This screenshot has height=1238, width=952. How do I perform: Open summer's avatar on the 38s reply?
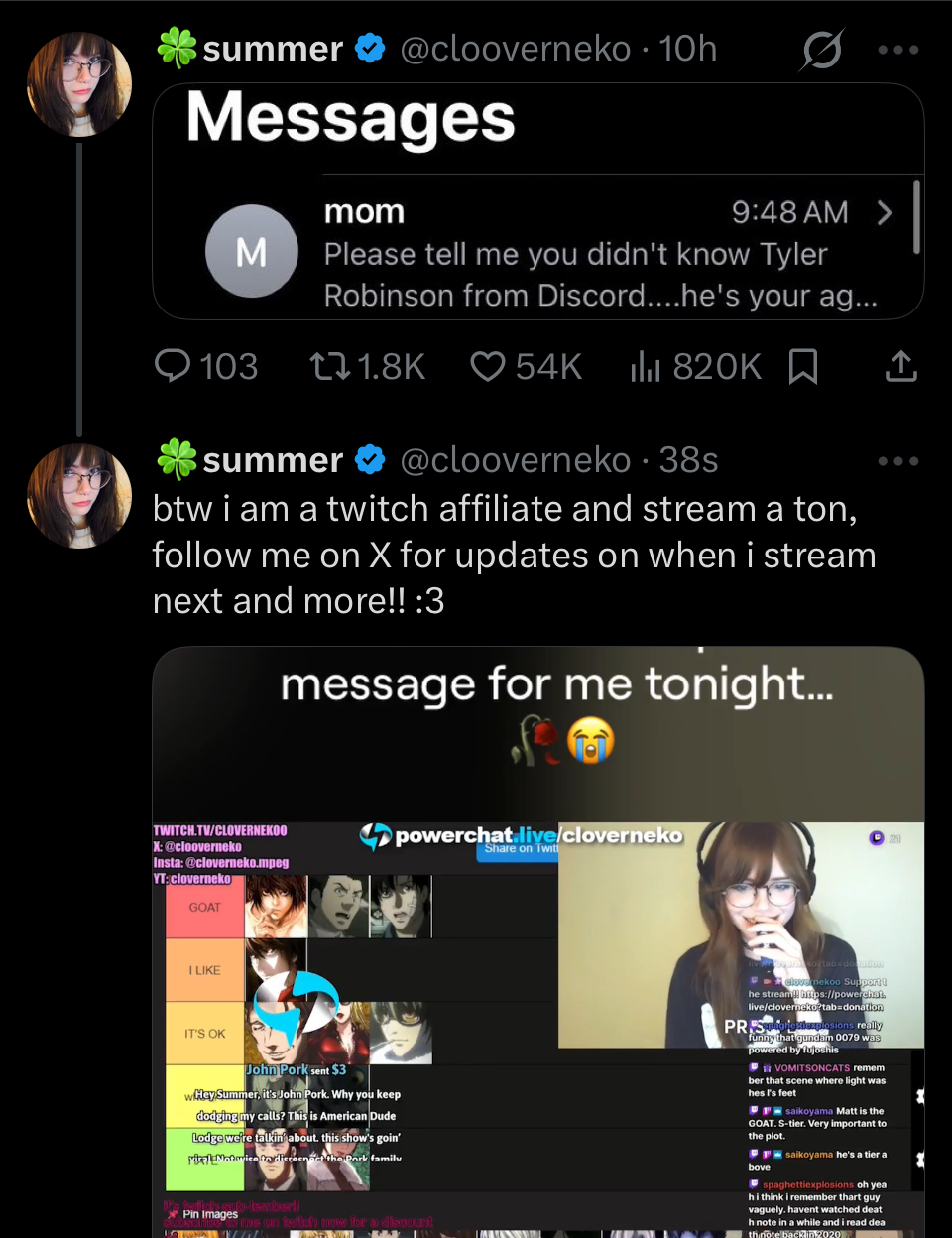click(78, 496)
